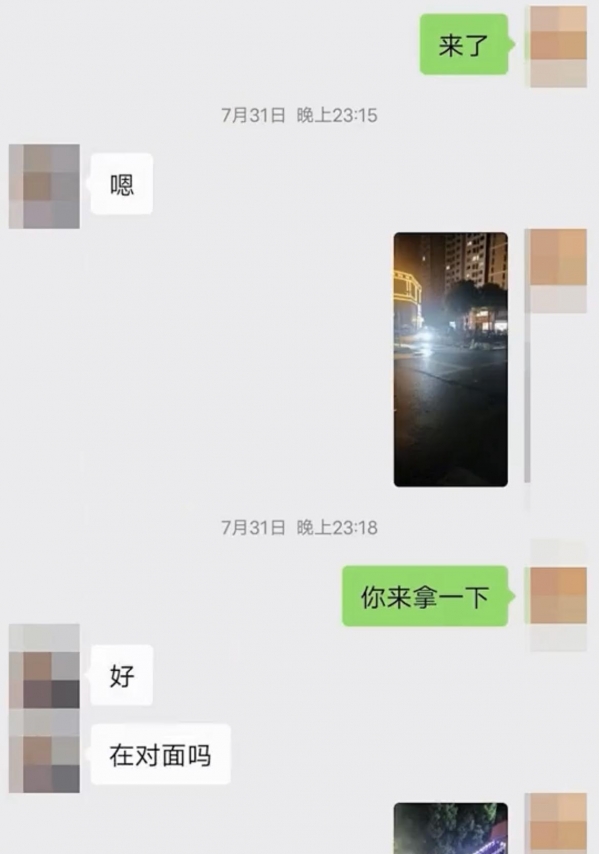Open own avatar beside 来了 message
Image resolution: width=600 pixels, height=854 pixels.
[558, 46]
